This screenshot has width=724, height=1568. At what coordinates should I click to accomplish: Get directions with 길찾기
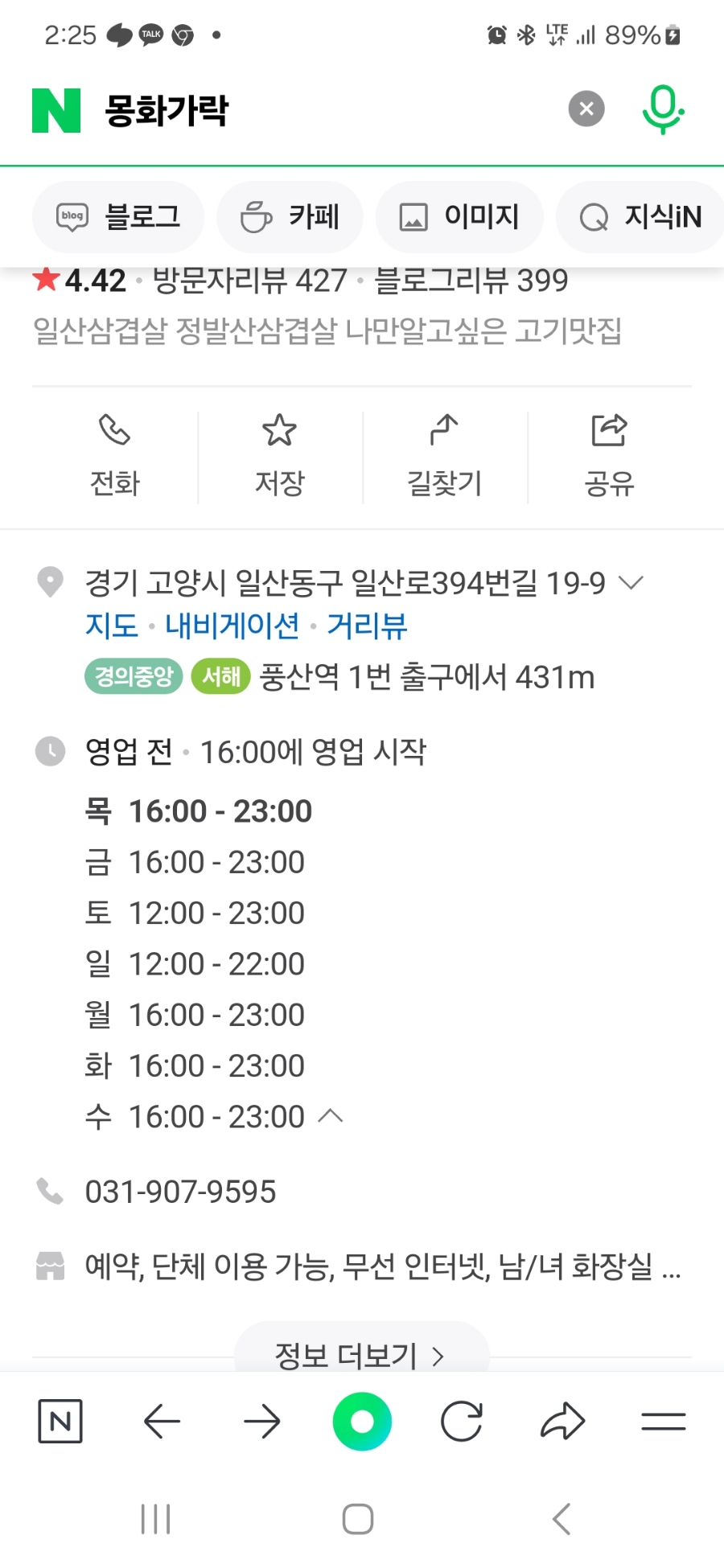tap(444, 456)
